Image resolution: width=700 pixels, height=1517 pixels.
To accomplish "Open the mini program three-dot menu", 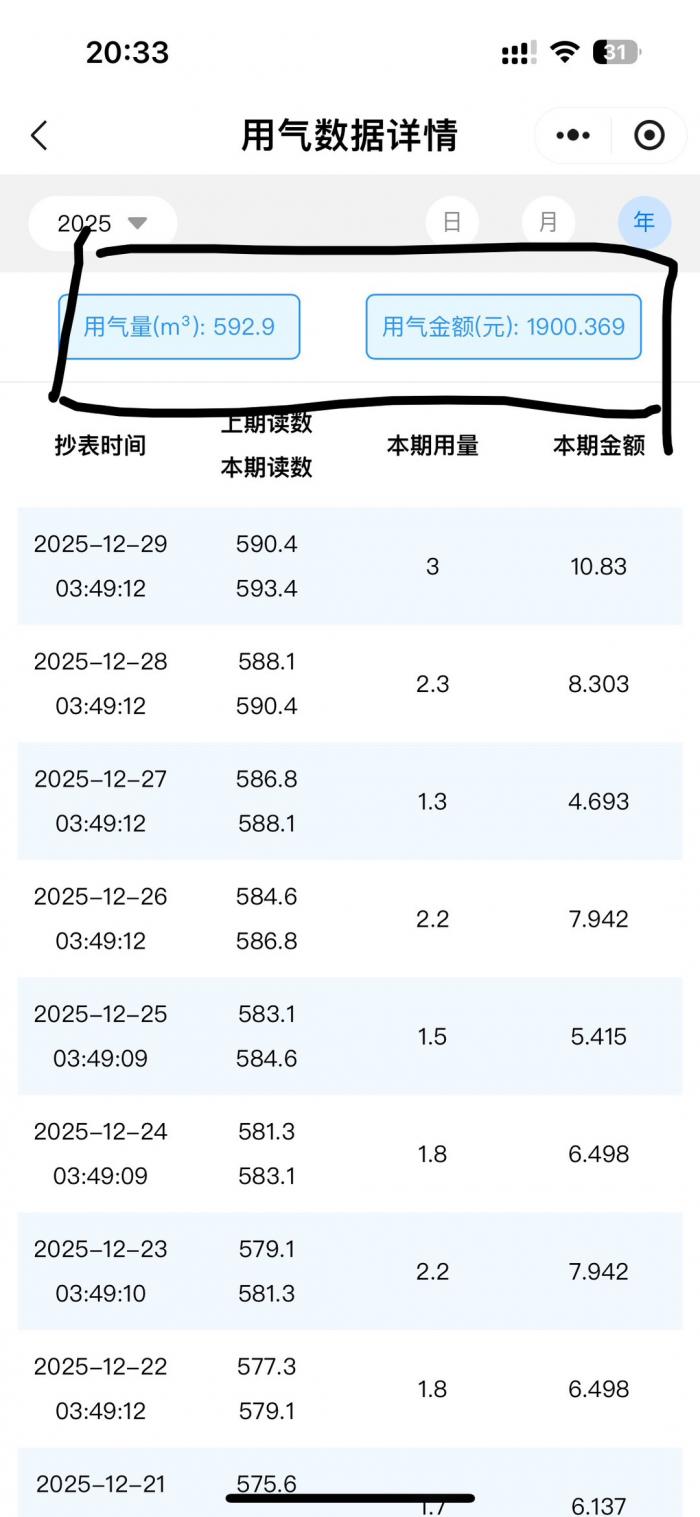I will pyautogui.click(x=573, y=136).
